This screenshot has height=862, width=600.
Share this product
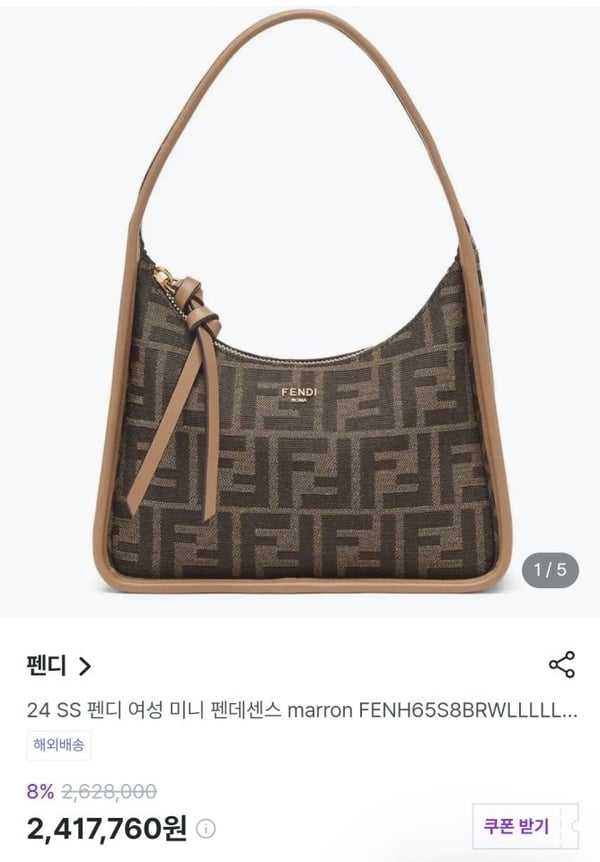coord(561,665)
